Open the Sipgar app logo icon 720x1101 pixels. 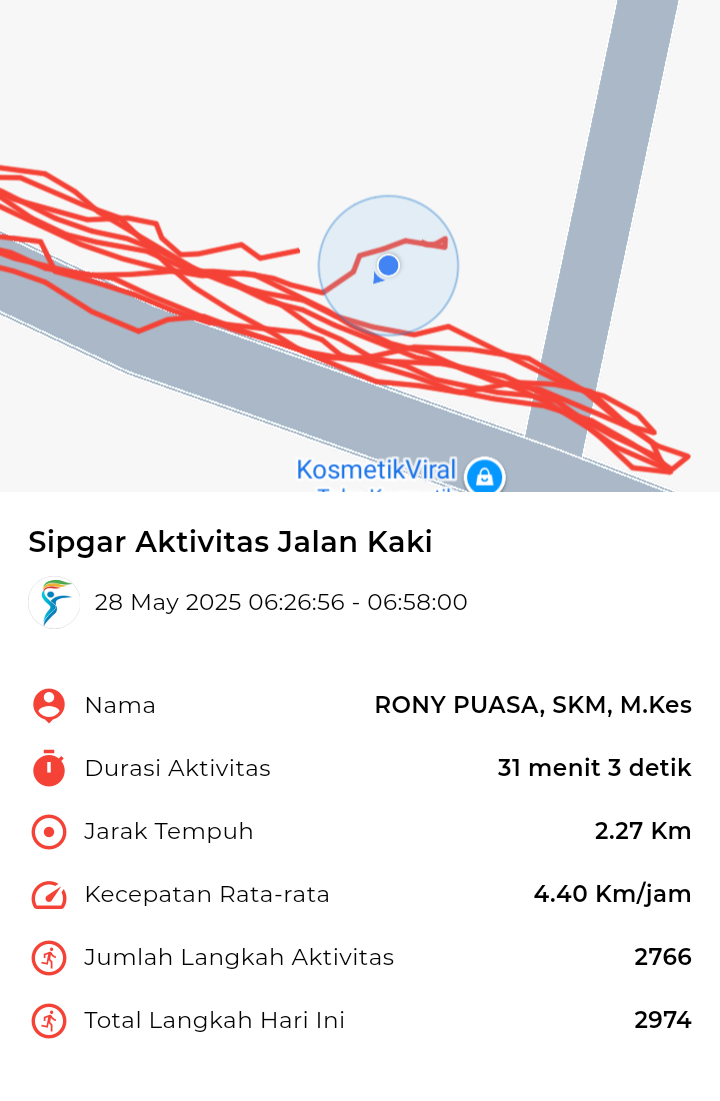pyautogui.click(x=53, y=602)
